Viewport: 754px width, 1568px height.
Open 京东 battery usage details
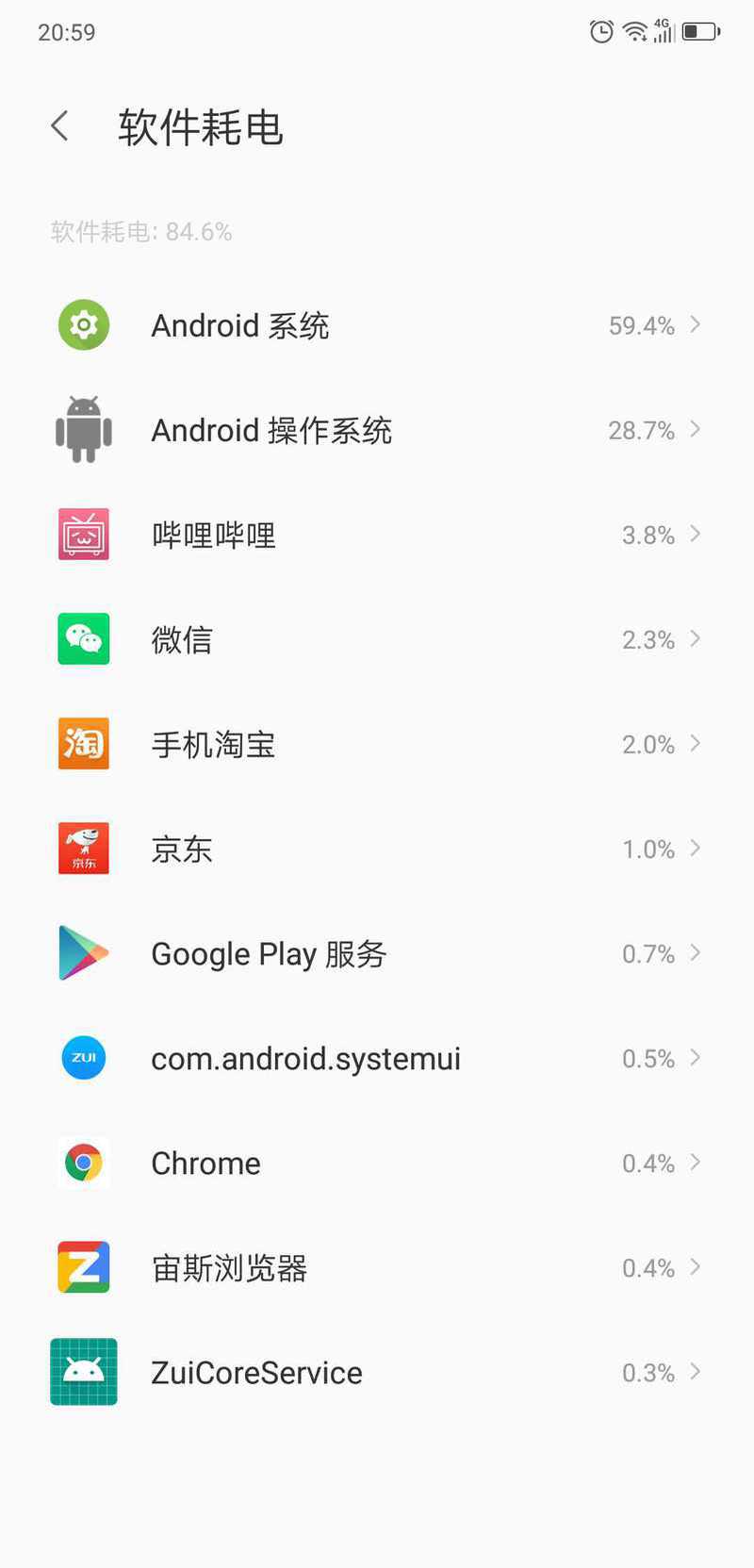click(377, 849)
